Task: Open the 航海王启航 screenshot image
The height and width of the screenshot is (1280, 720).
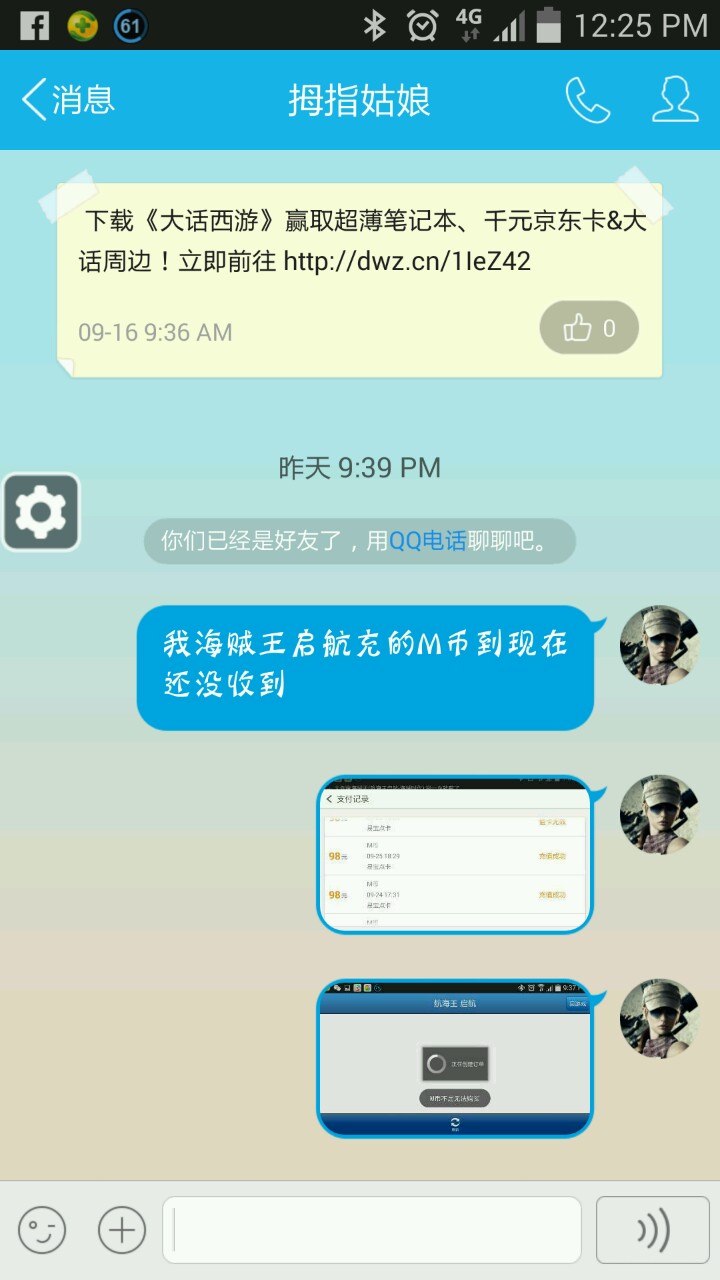Action: [x=455, y=1058]
